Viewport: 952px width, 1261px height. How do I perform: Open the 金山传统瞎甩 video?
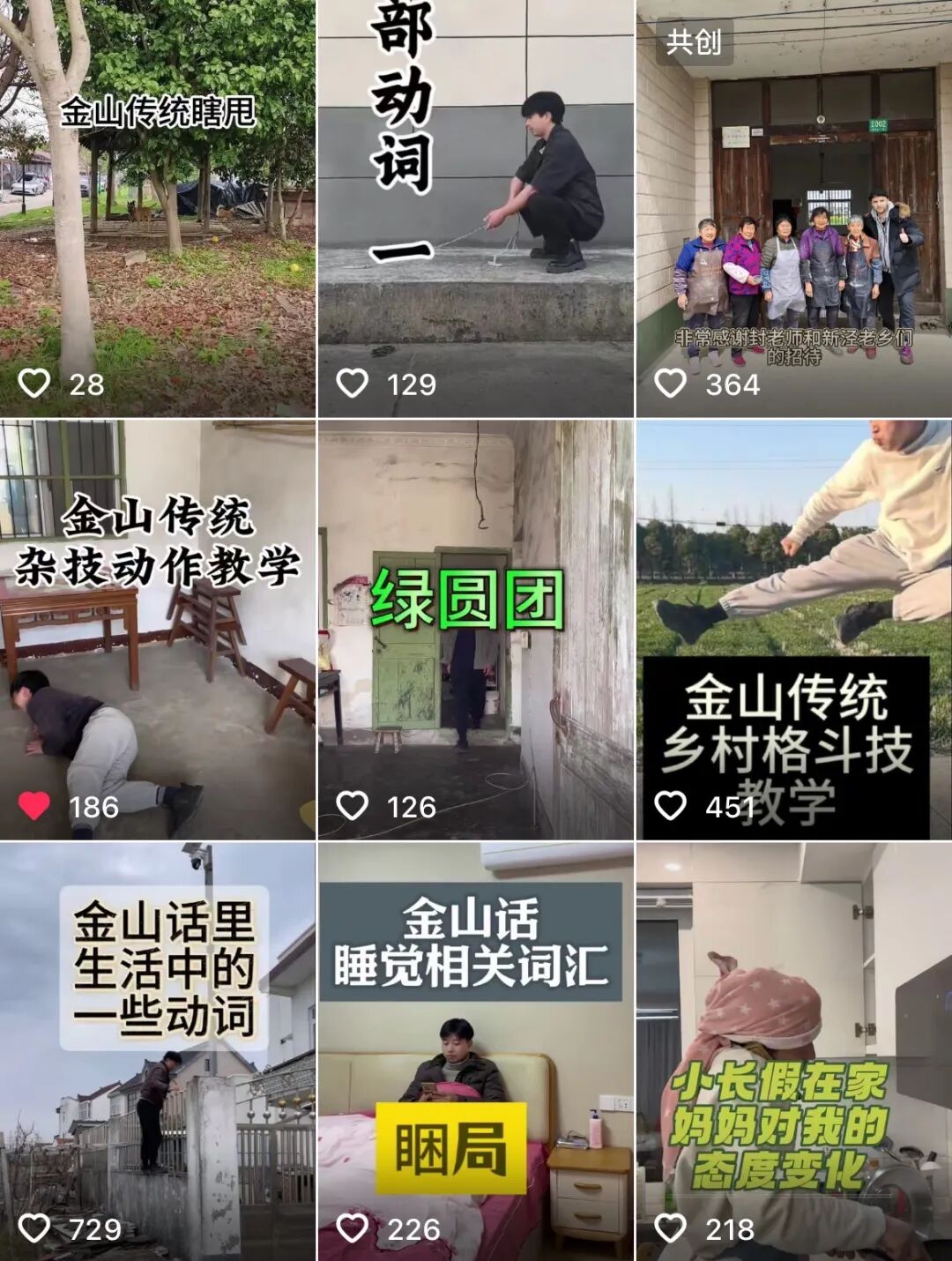(x=157, y=208)
